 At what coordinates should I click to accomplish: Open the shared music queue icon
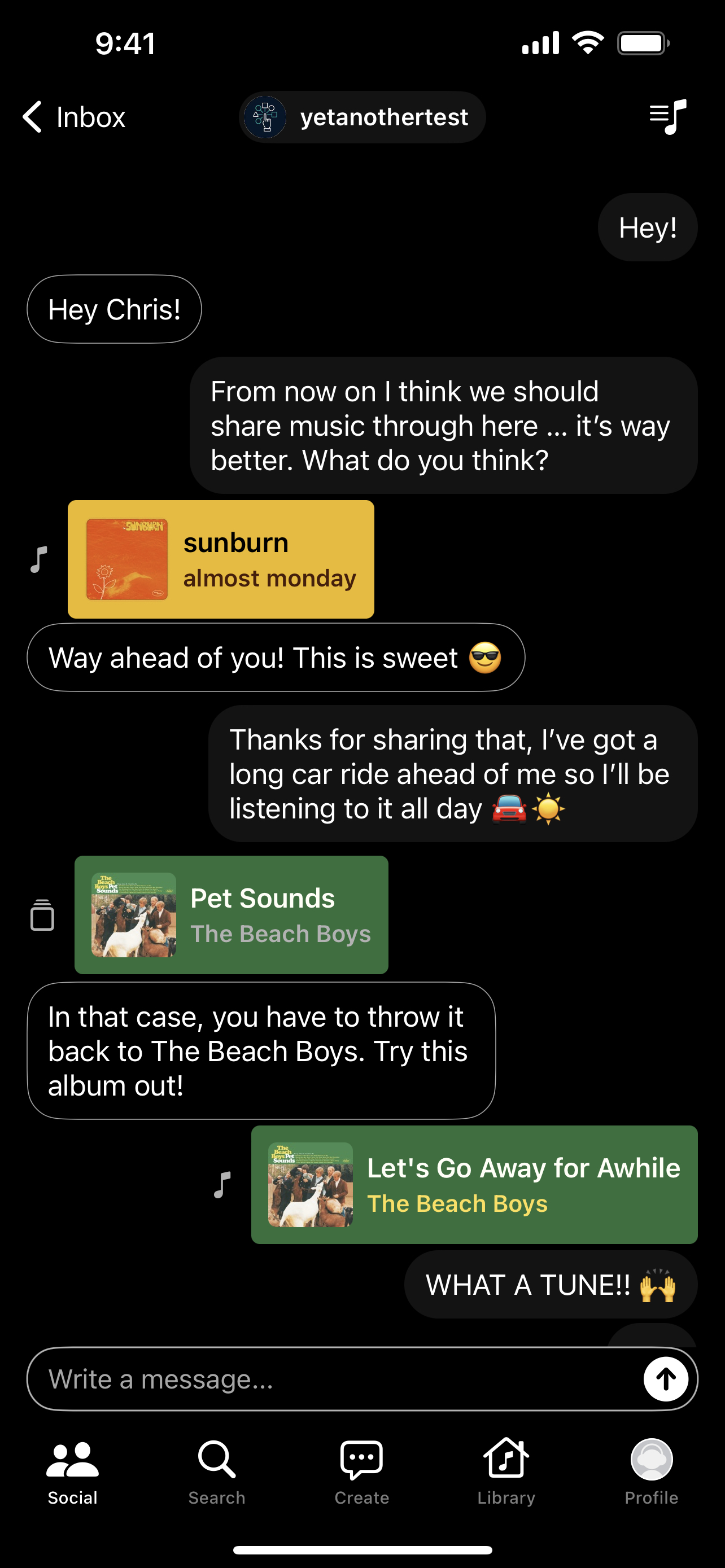click(667, 116)
